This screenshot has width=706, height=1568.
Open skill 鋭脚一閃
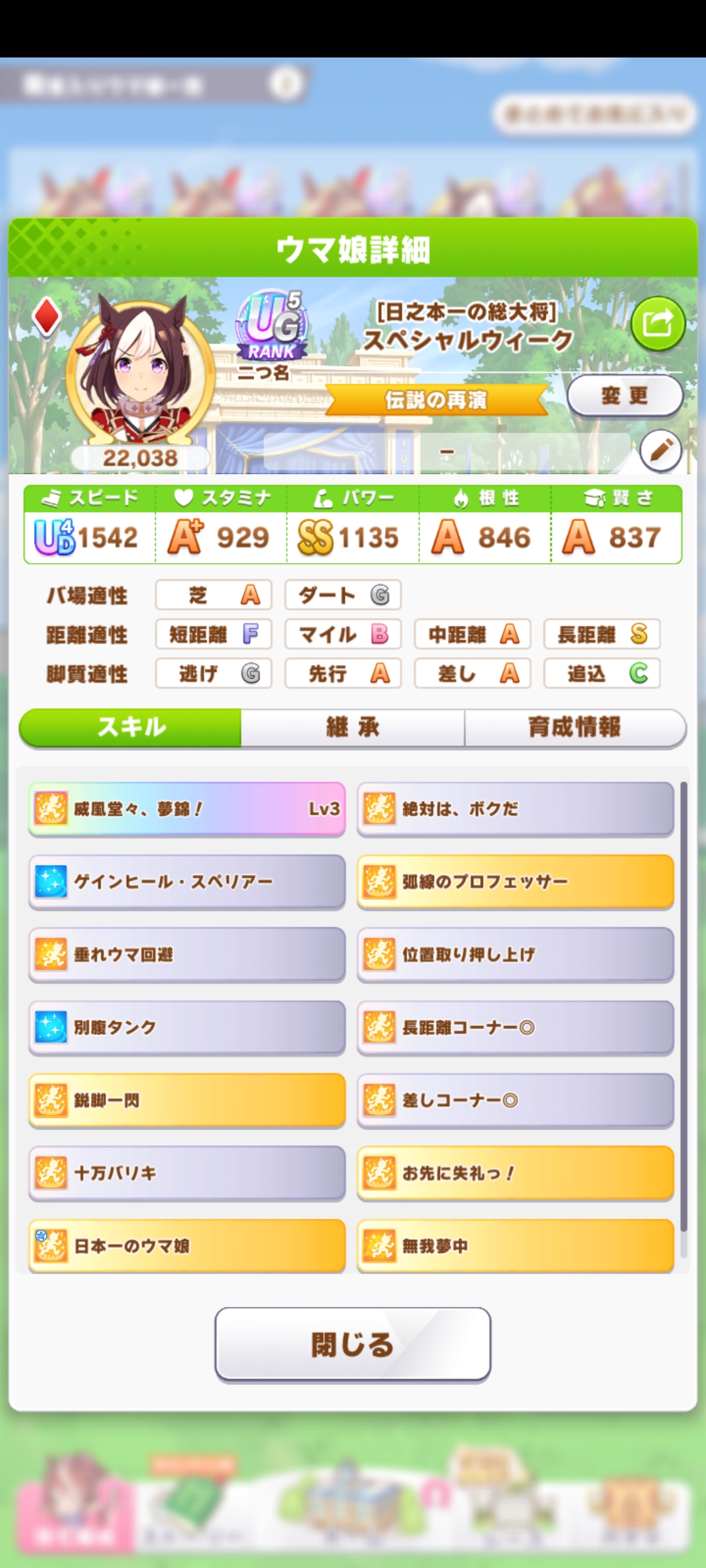pyautogui.click(x=187, y=1100)
